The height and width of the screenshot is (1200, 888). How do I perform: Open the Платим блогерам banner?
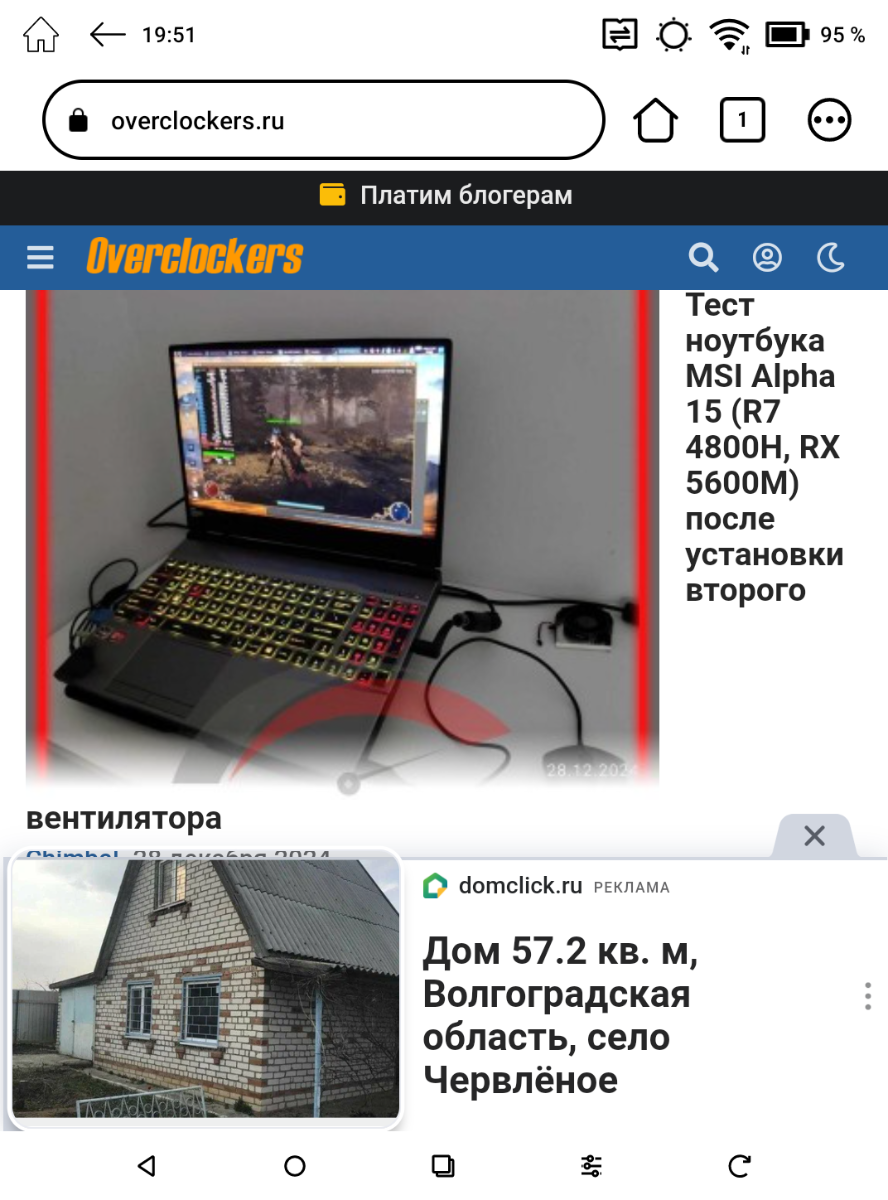pyautogui.click(x=445, y=196)
